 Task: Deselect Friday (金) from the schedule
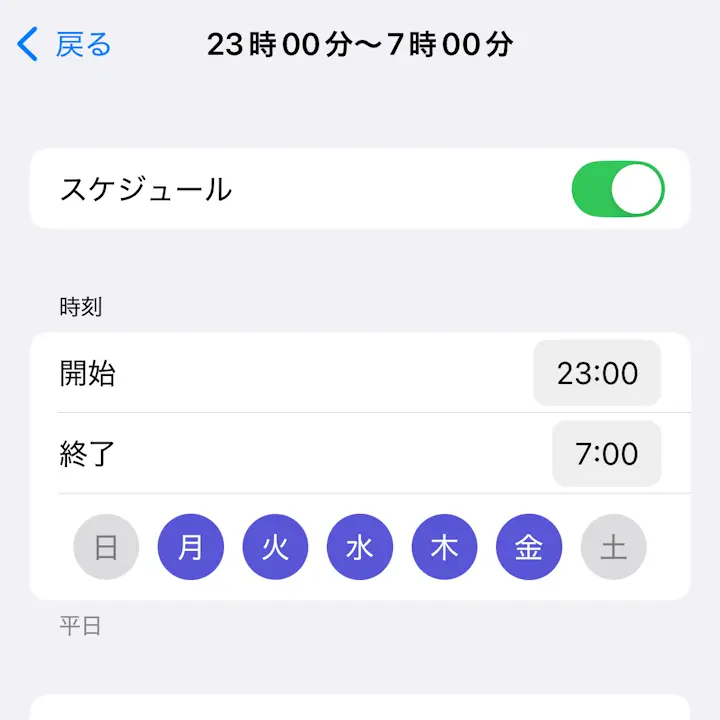tap(528, 547)
